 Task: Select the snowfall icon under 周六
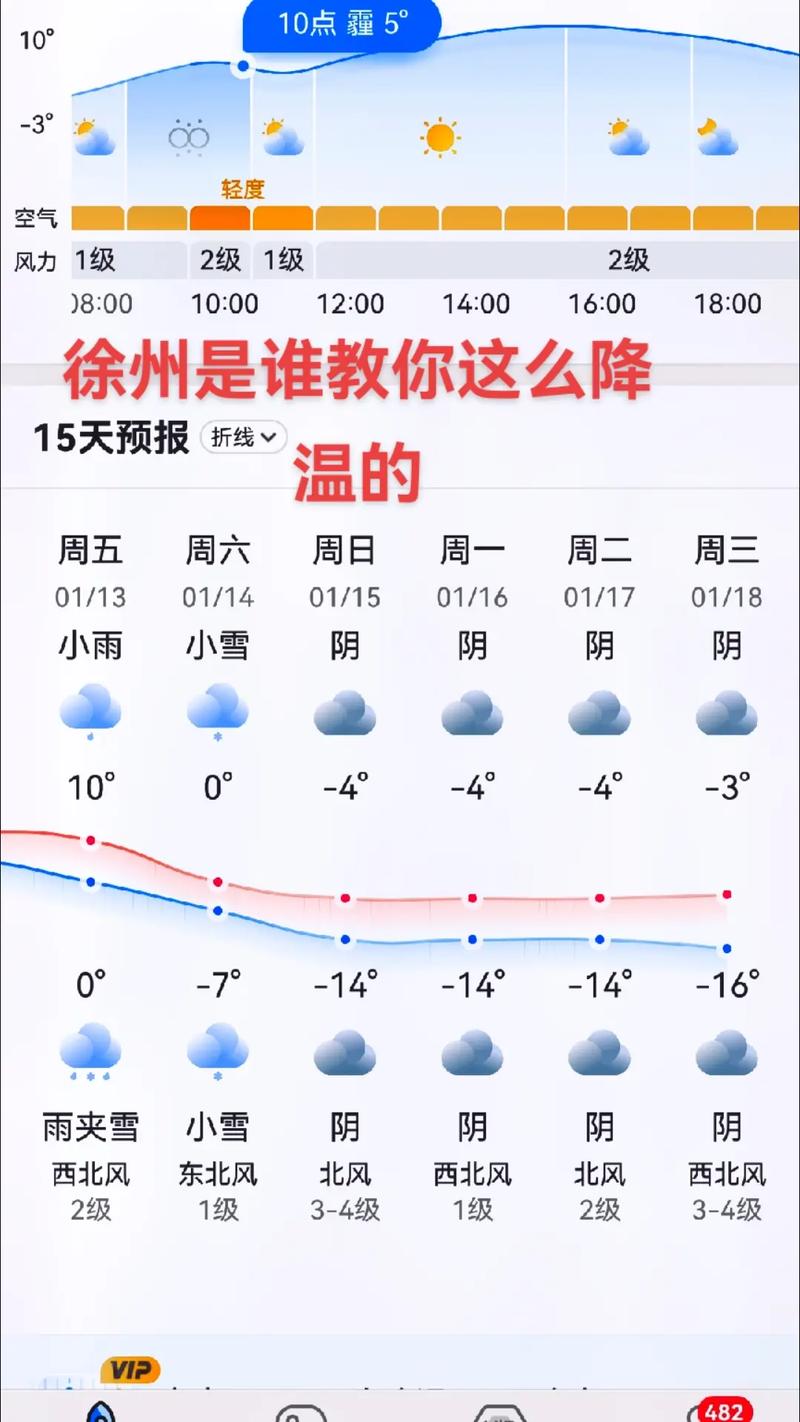(x=218, y=710)
